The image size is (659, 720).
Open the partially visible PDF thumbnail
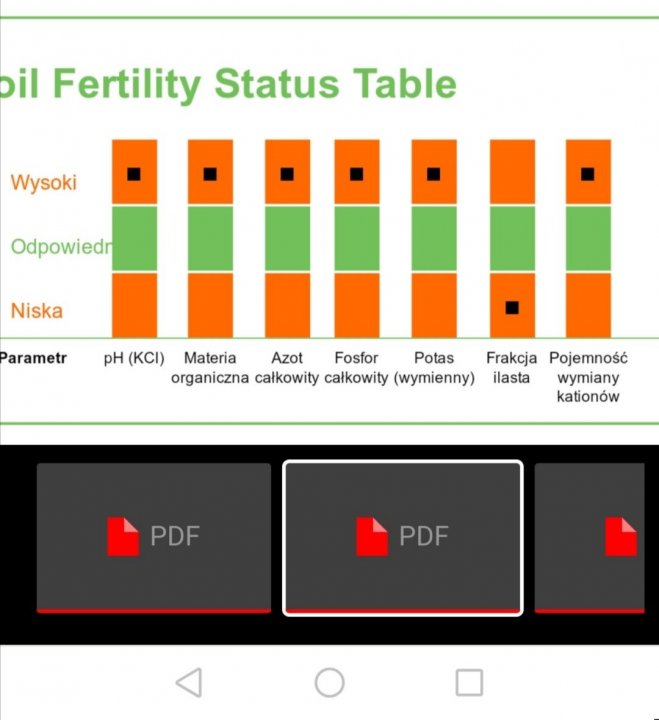click(x=598, y=537)
